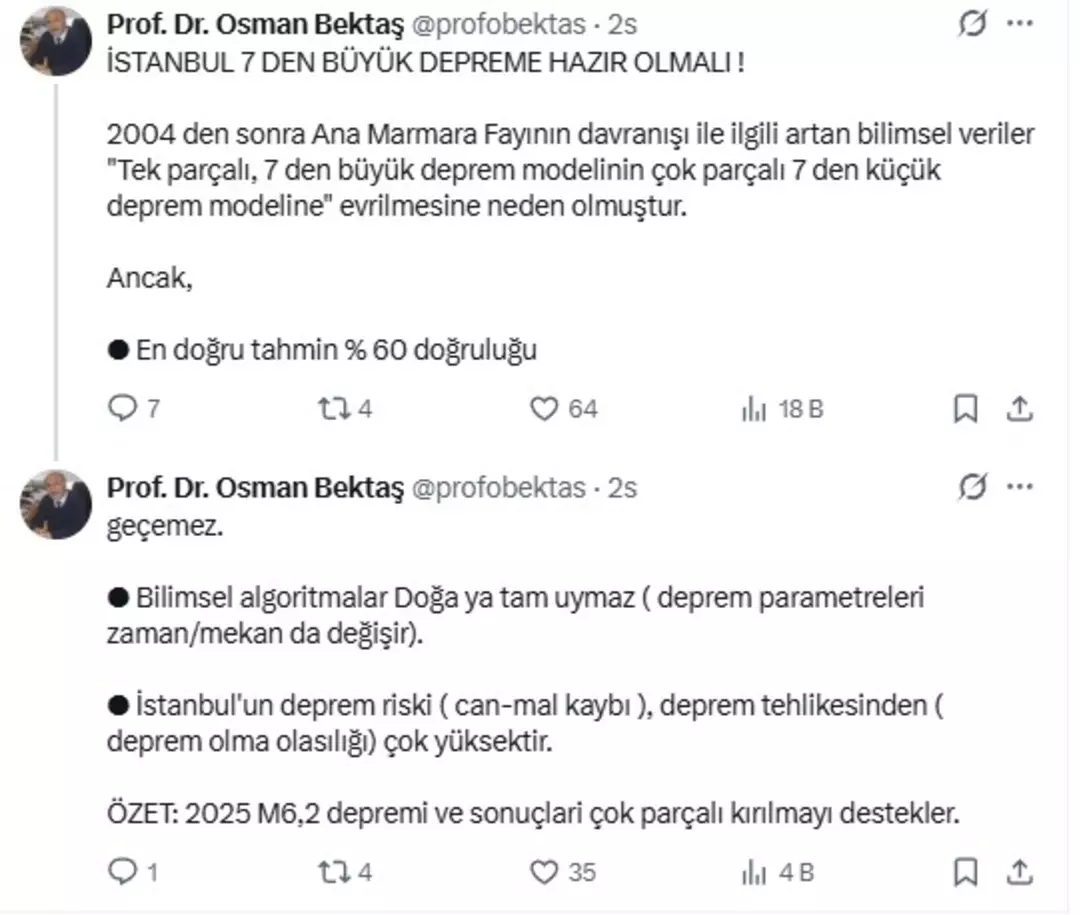Like the tweet with 64 likes
This screenshot has height=915, width=1080.
click(544, 409)
